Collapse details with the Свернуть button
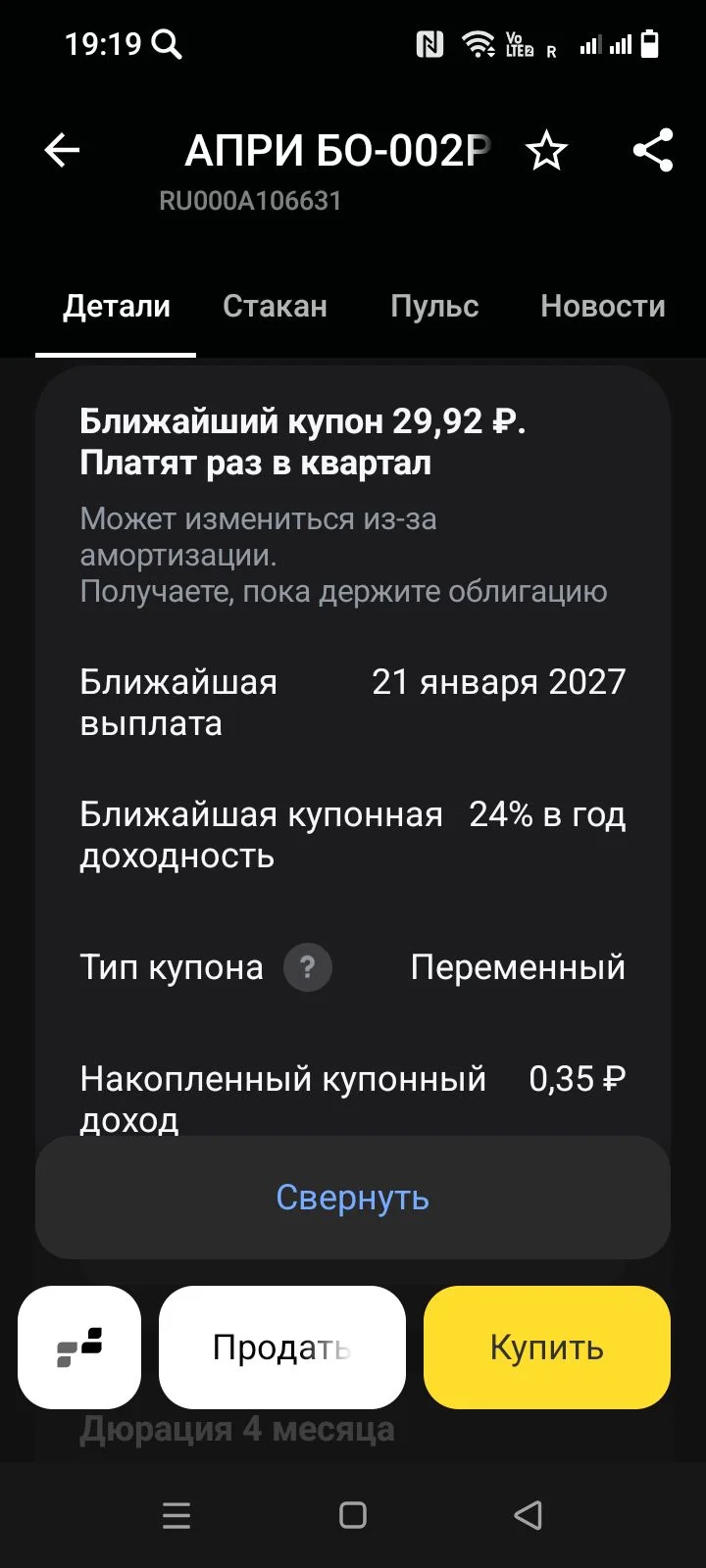706x1568 pixels. click(x=353, y=1198)
